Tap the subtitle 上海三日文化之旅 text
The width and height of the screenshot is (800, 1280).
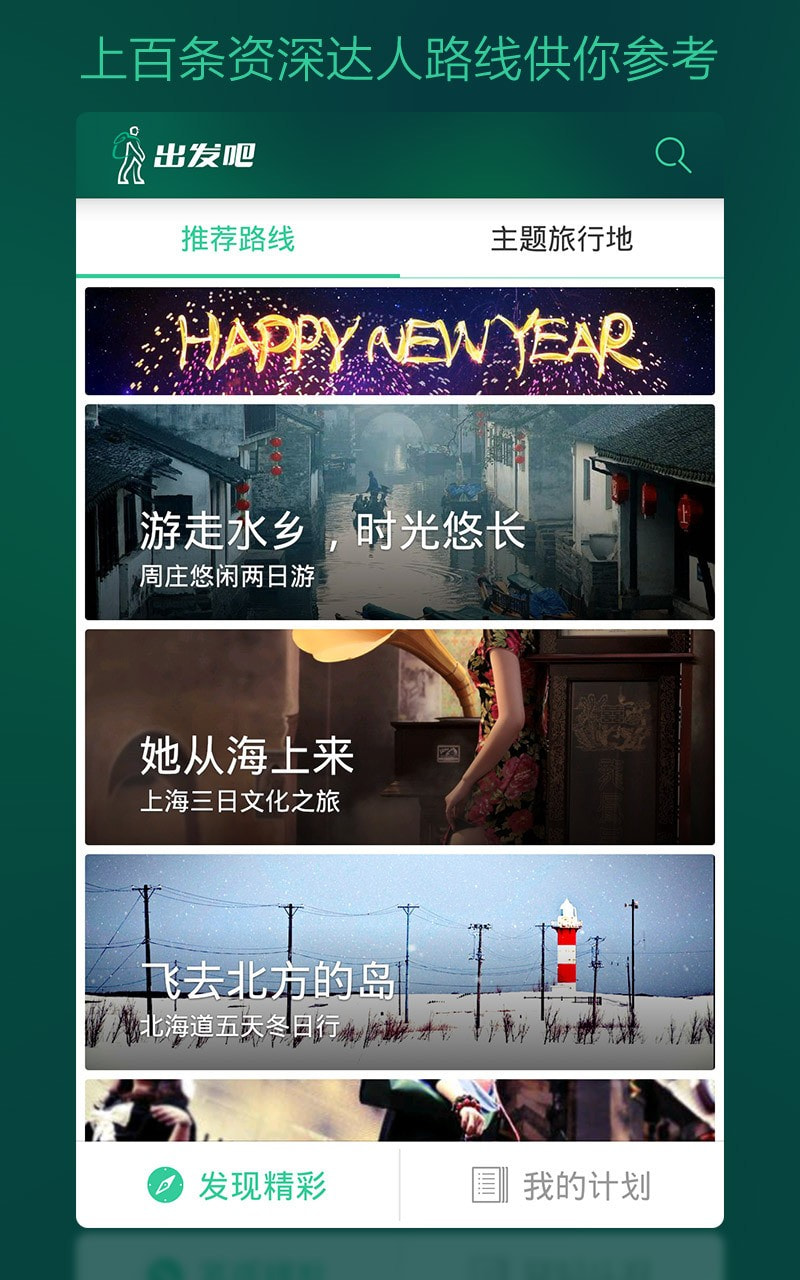pos(243,800)
